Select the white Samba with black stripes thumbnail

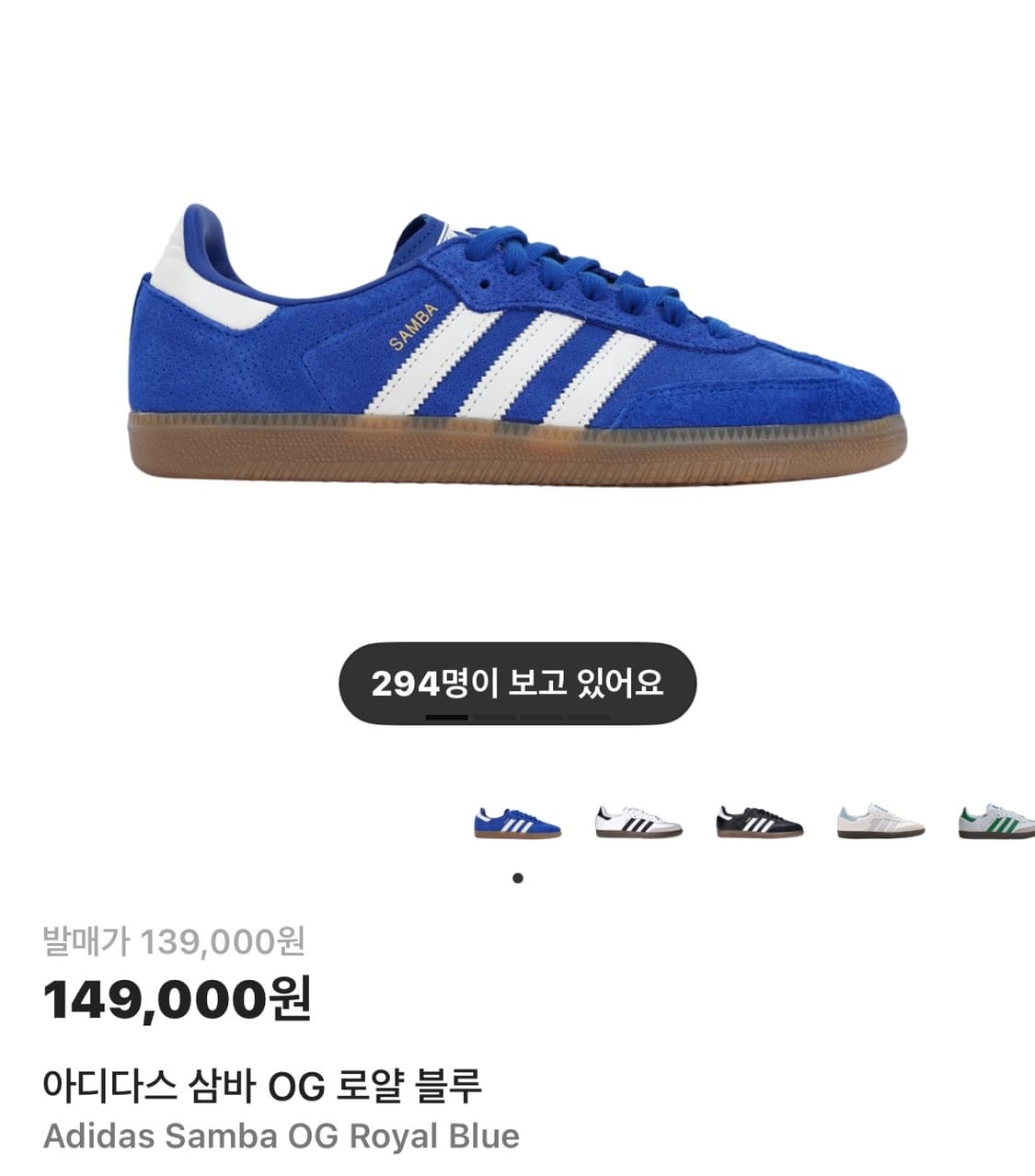click(x=635, y=822)
